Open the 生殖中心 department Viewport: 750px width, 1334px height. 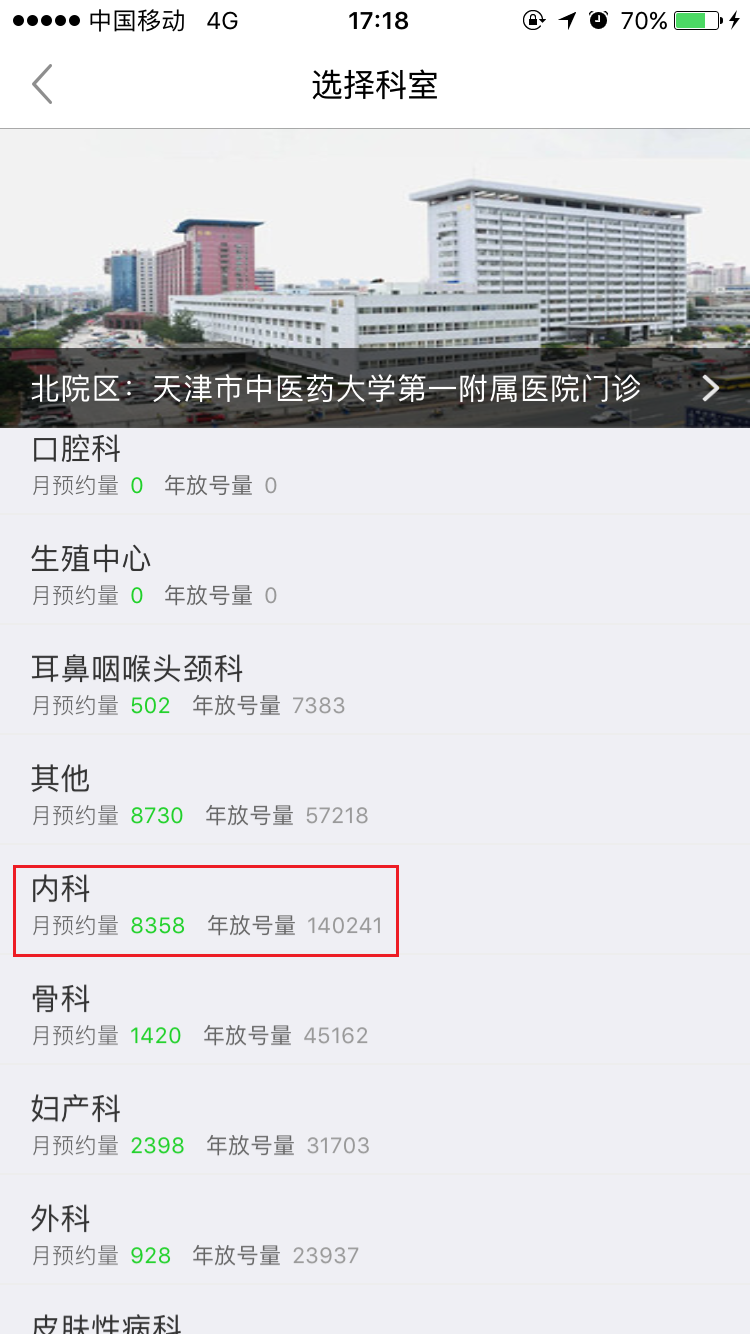click(x=375, y=574)
